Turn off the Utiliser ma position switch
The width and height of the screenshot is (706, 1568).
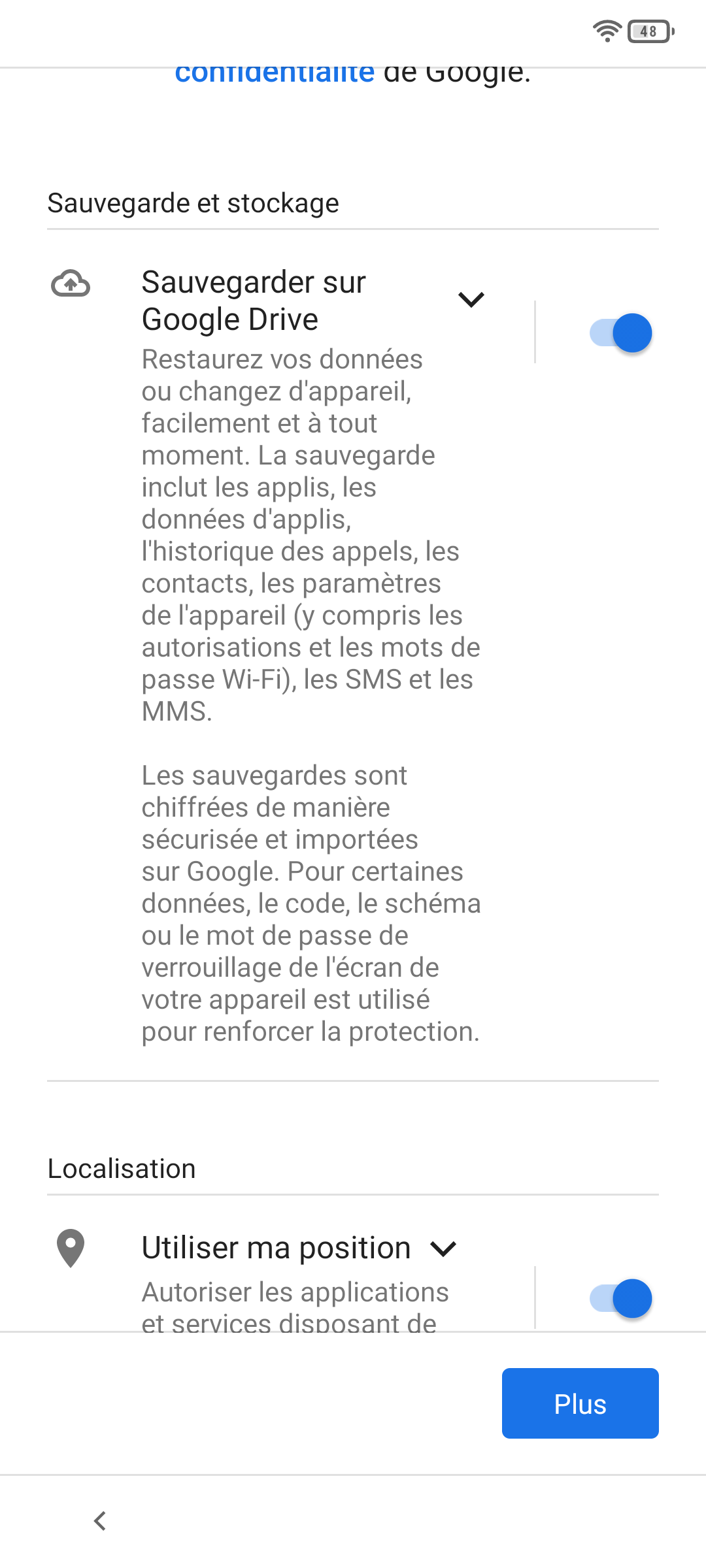tap(621, 1298)
